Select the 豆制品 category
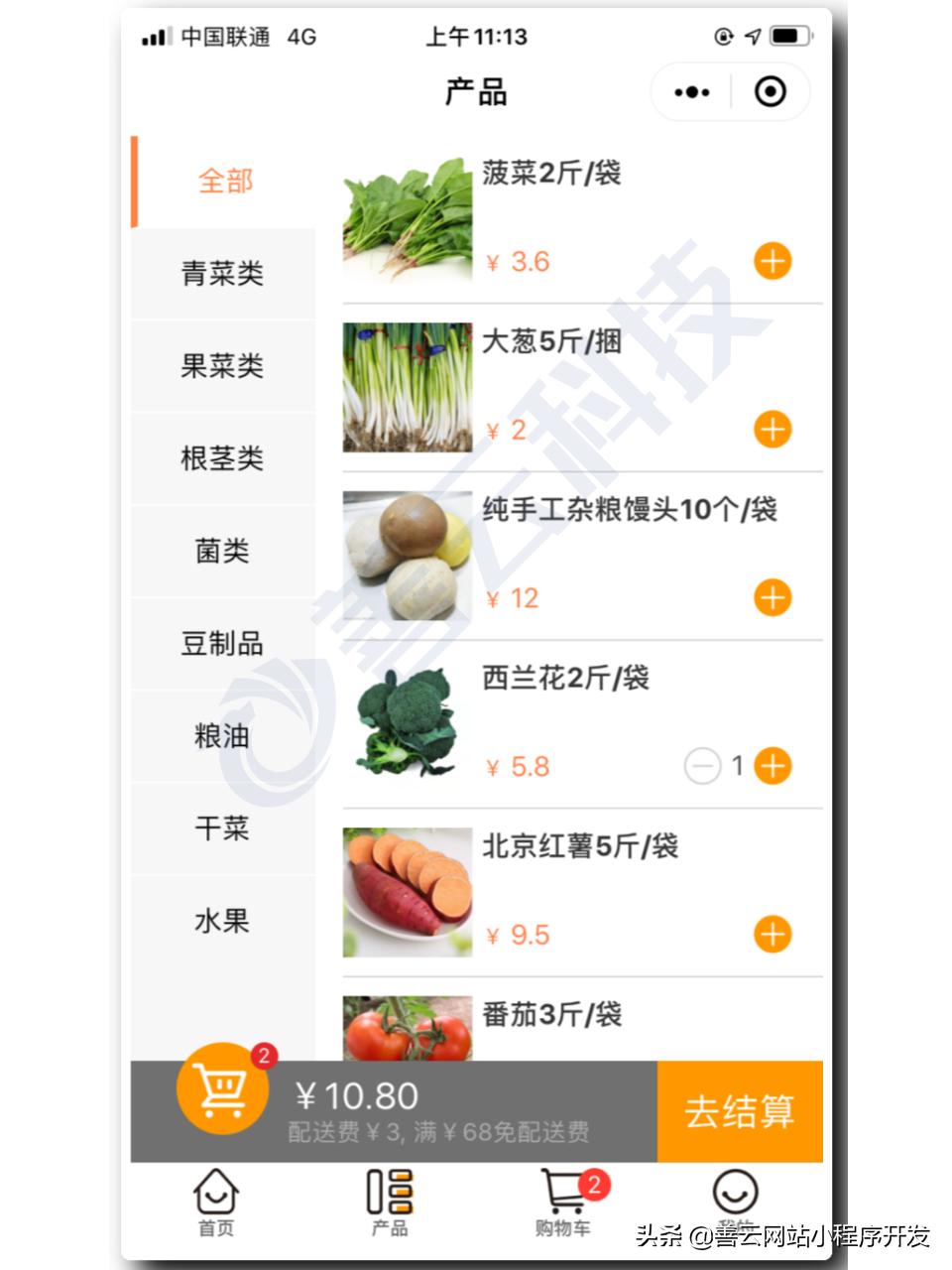The image size is (952, 1270). 222,643
